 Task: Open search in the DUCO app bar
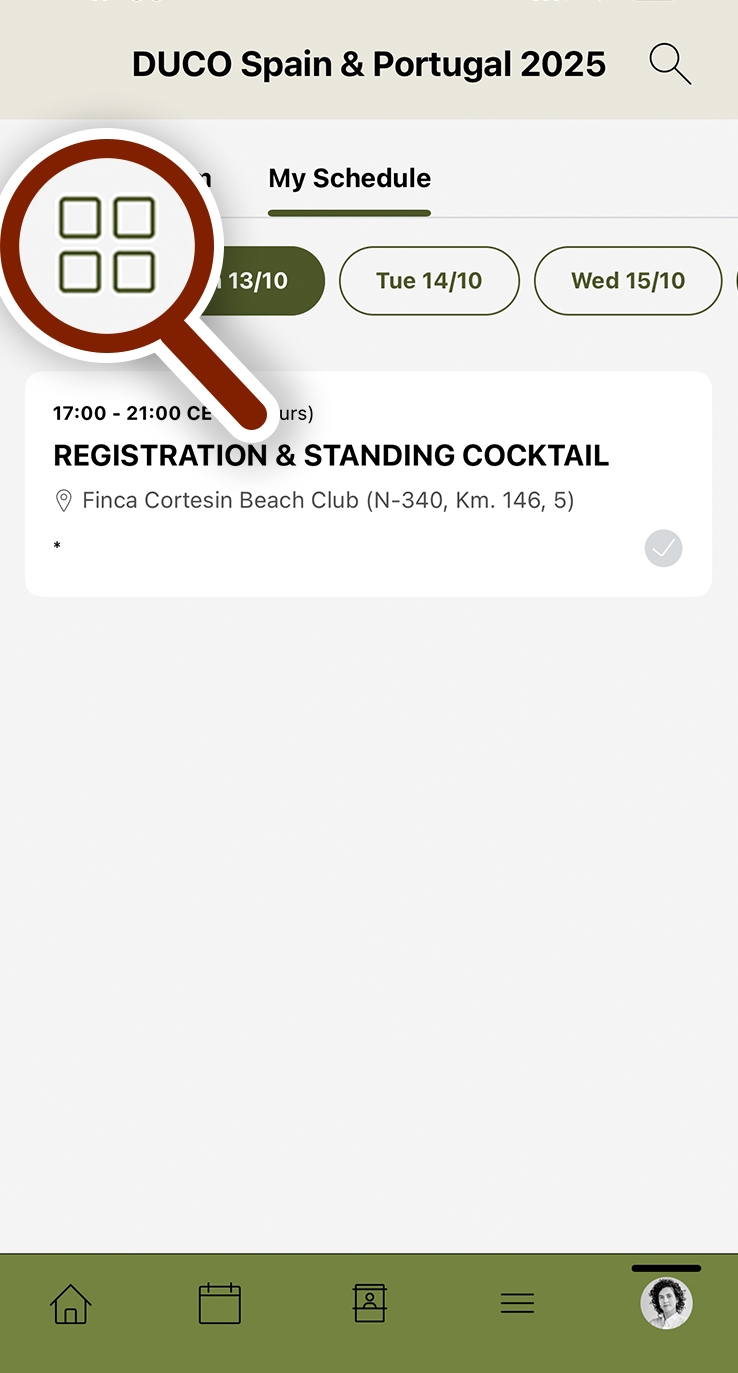(670, 64)
